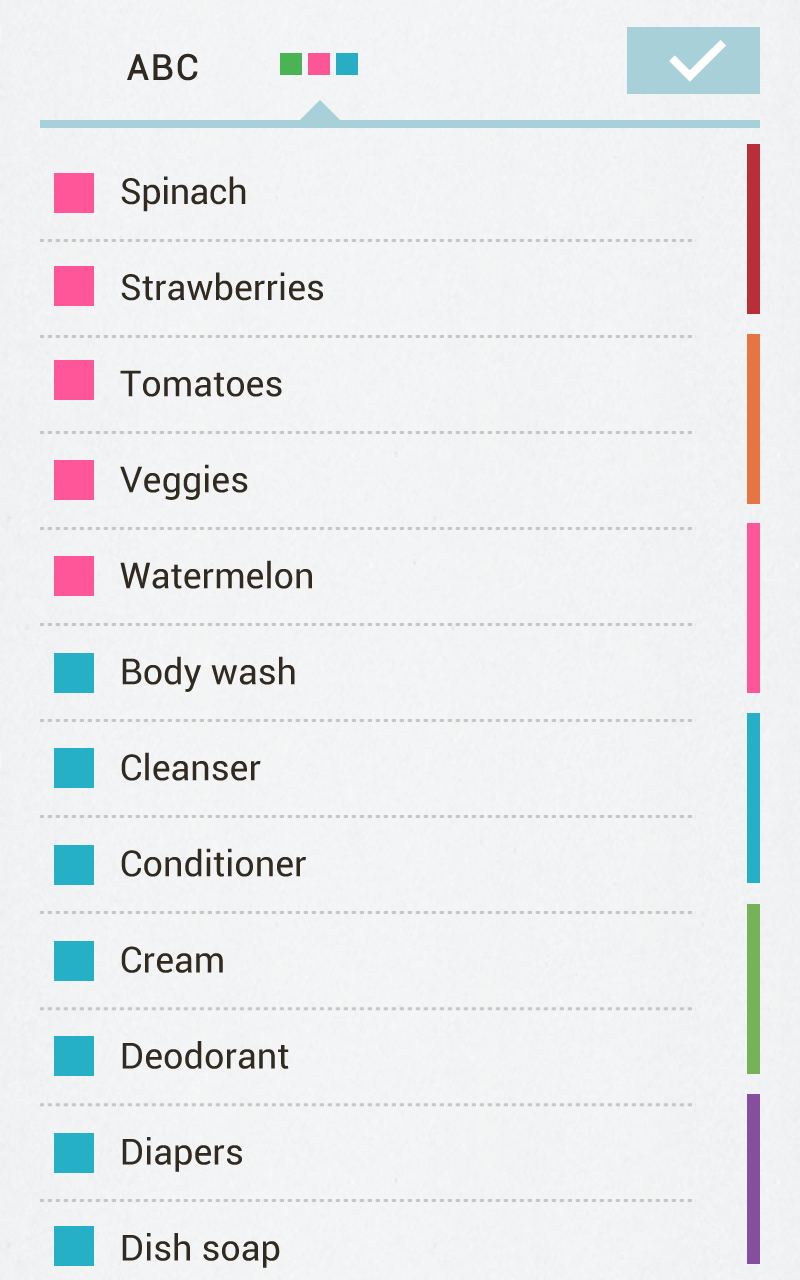Jump to the dark red category bar
The image size is (800, 1280).
753,229
